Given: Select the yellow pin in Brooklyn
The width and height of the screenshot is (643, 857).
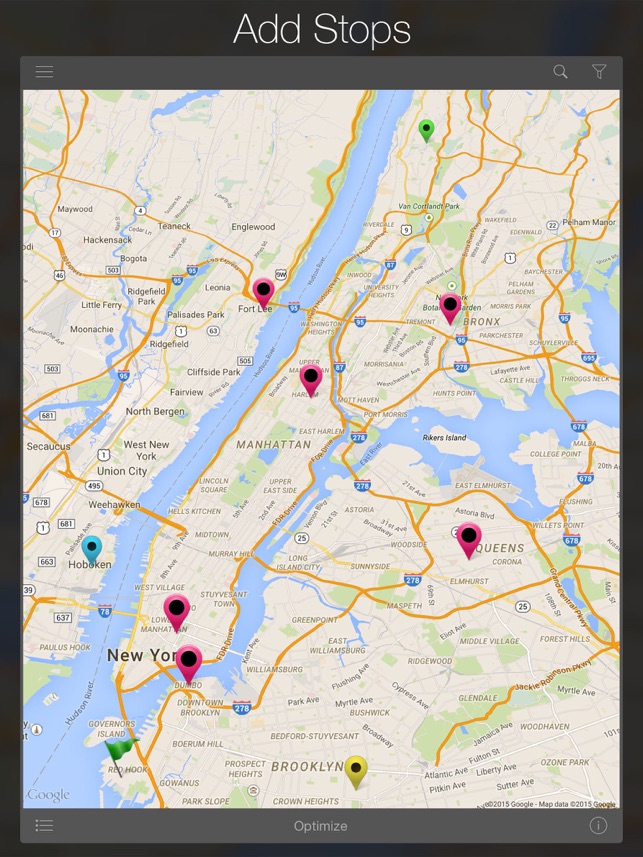Looking at the screenshot, I should click(356, 770).
